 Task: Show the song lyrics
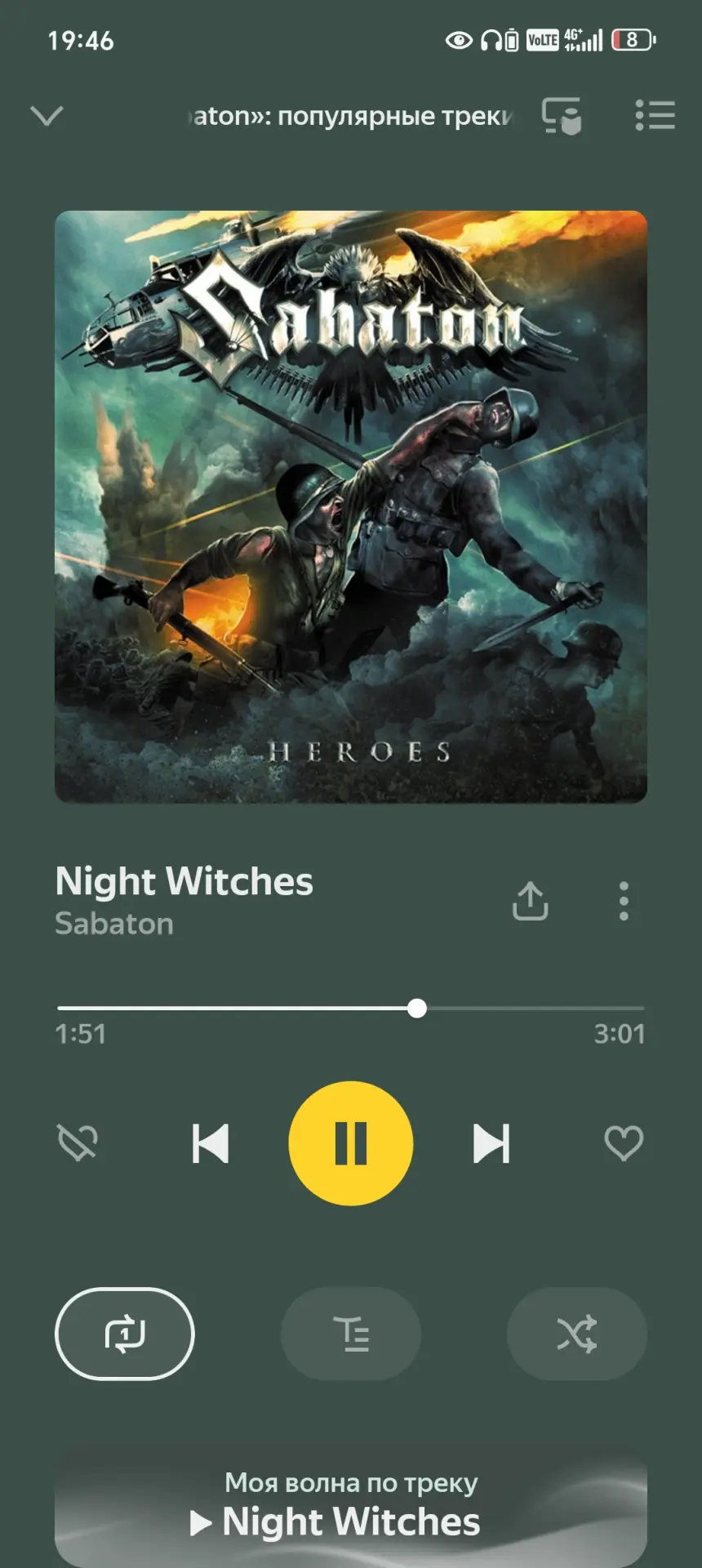pyautogui.click(x=351, y=1334)
